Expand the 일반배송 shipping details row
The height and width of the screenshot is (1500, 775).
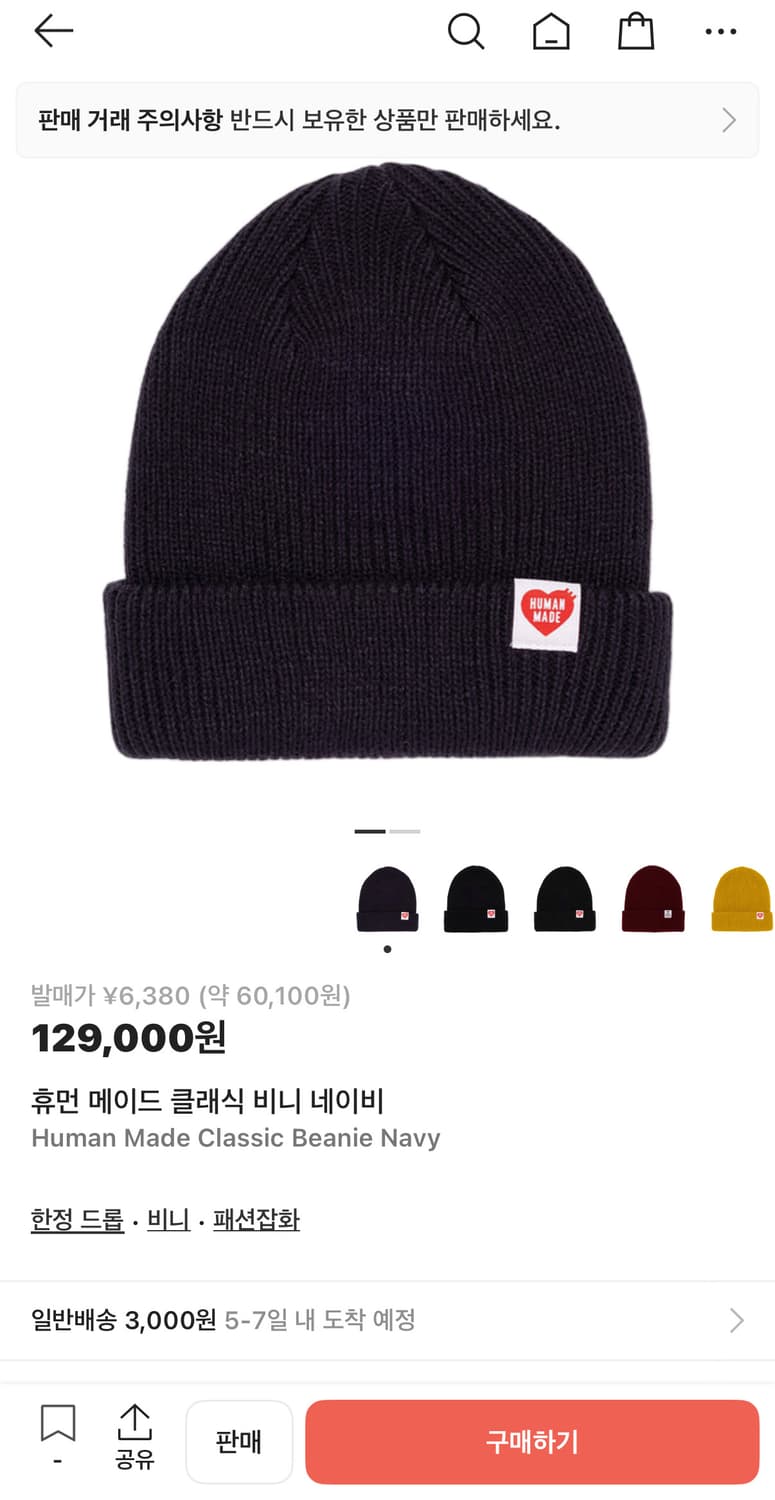tap(387, 1320)
